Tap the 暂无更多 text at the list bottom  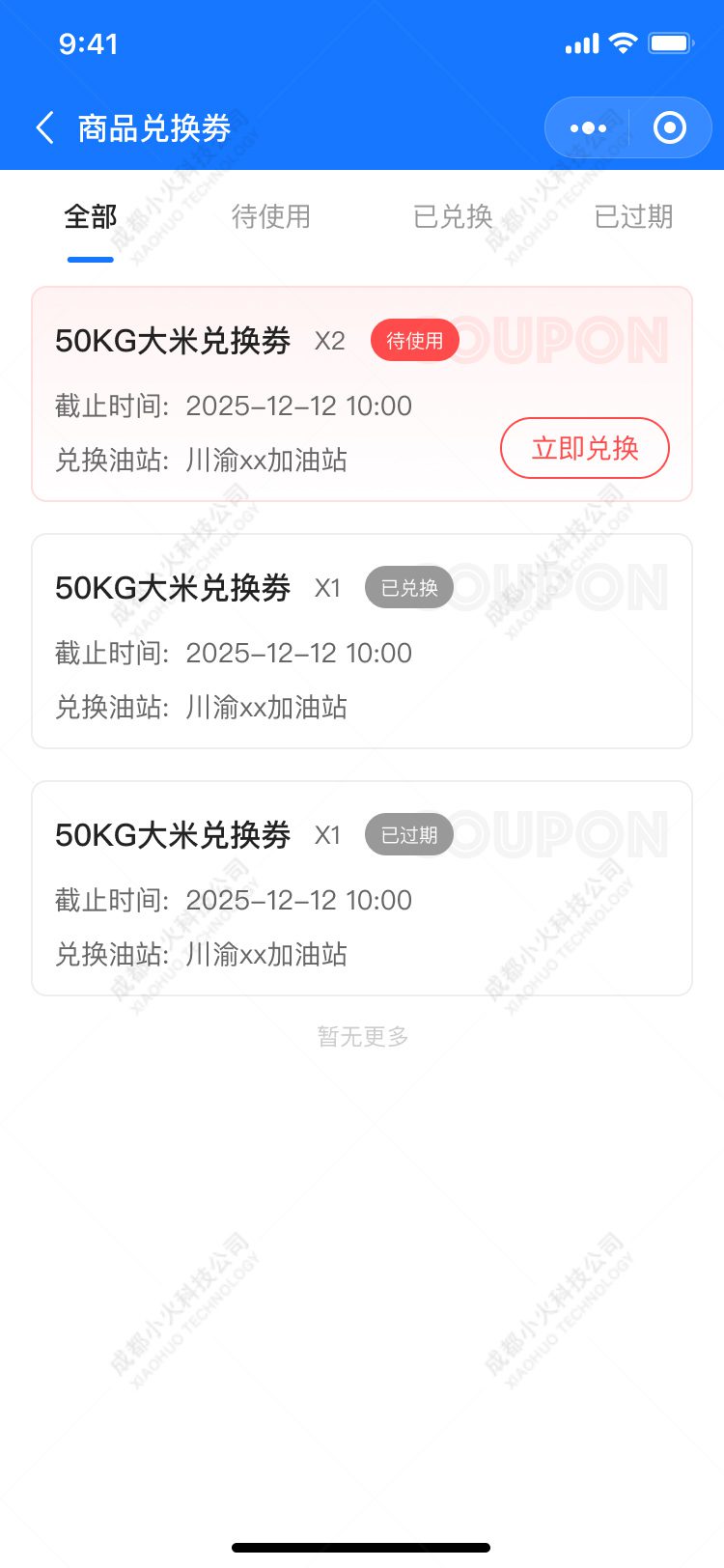point(362,1036)
